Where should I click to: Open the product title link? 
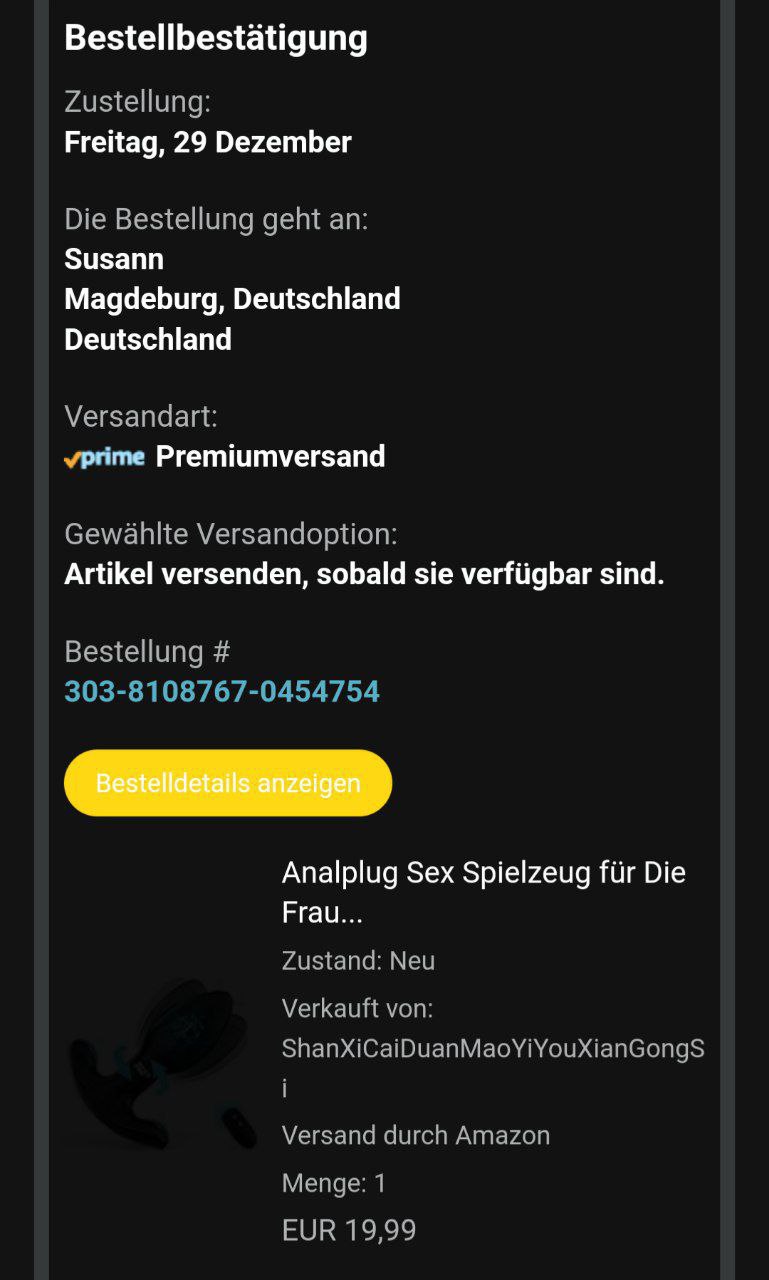pyautogui.click(x=483, y=892)
